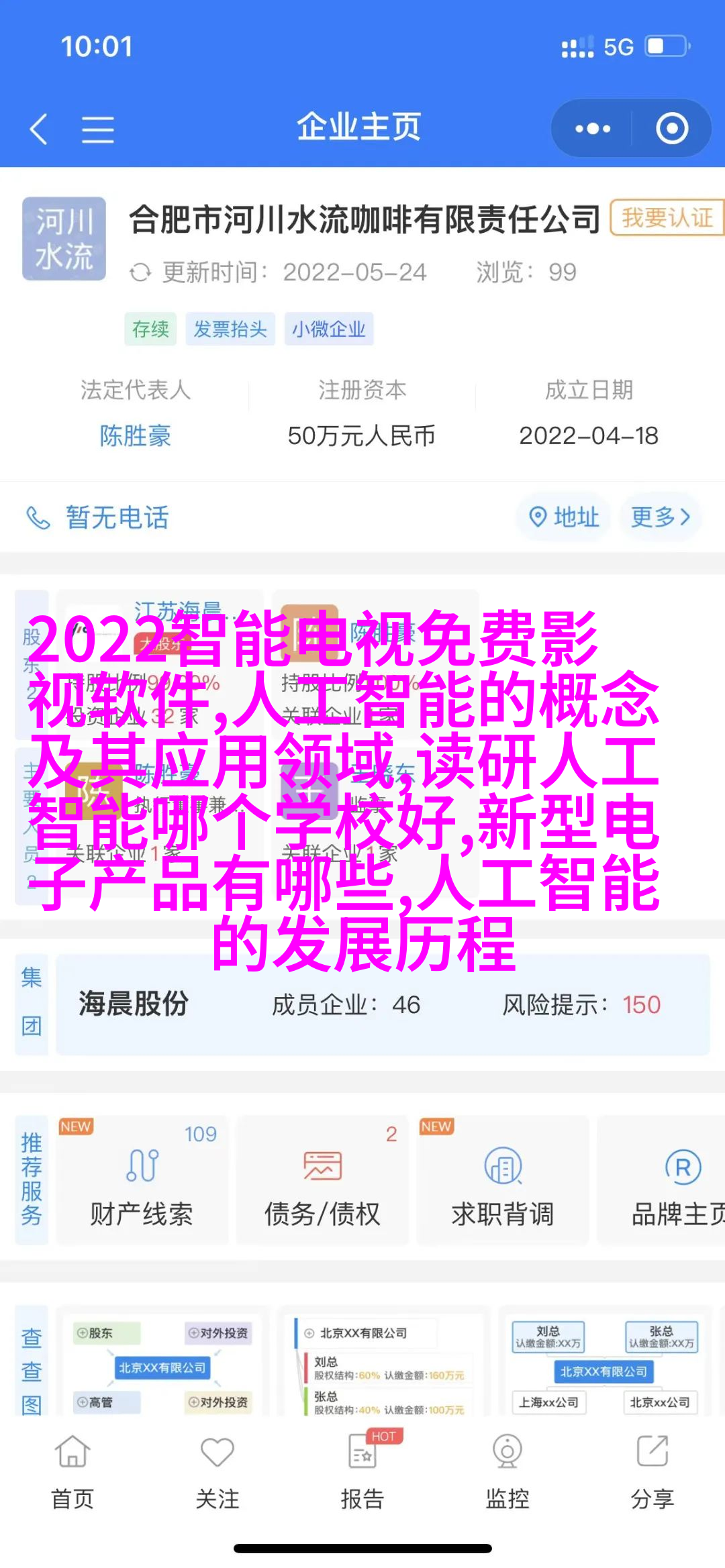The image size is (725, 1568).
Task: Switch to the 首页 tab
Action: [72, 1469]
